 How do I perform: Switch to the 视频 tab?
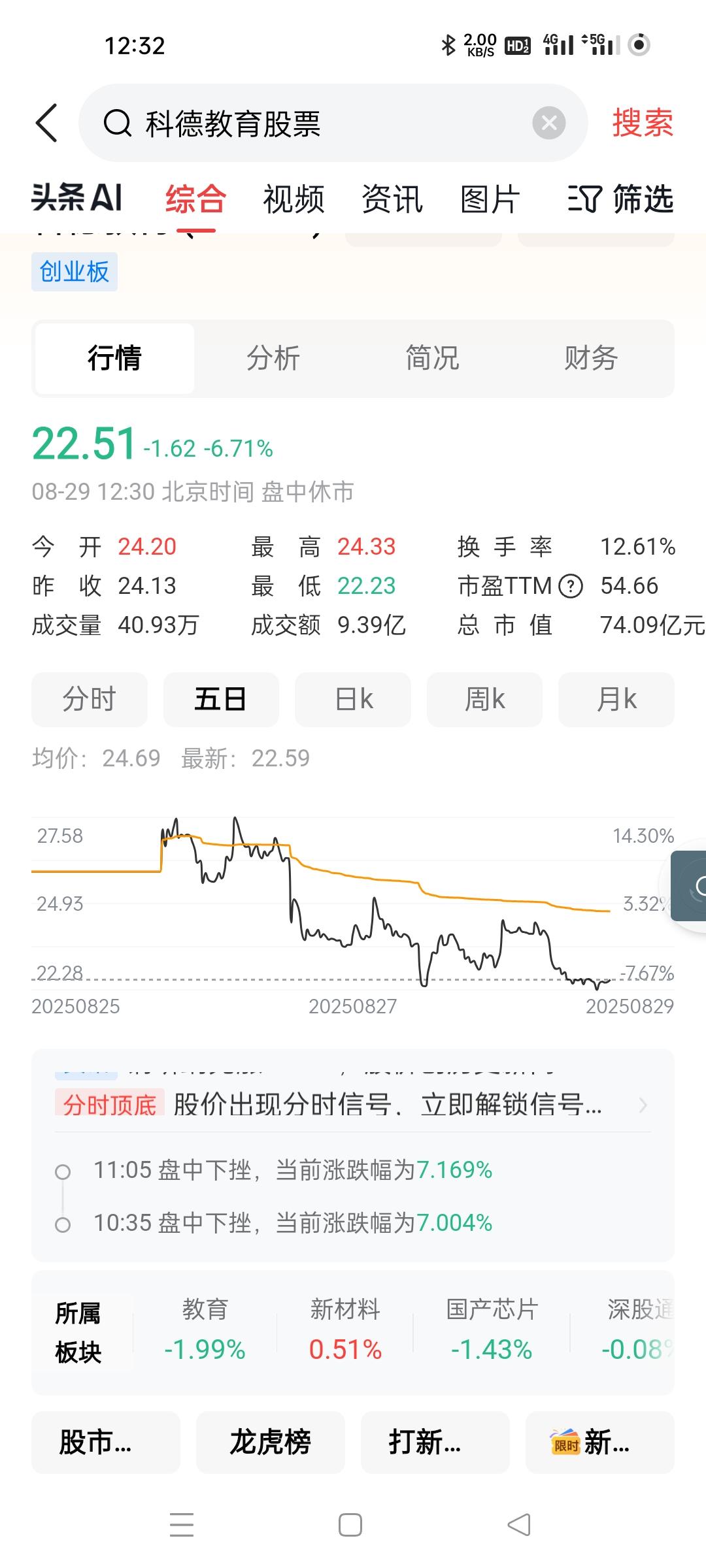pos(294,199)
